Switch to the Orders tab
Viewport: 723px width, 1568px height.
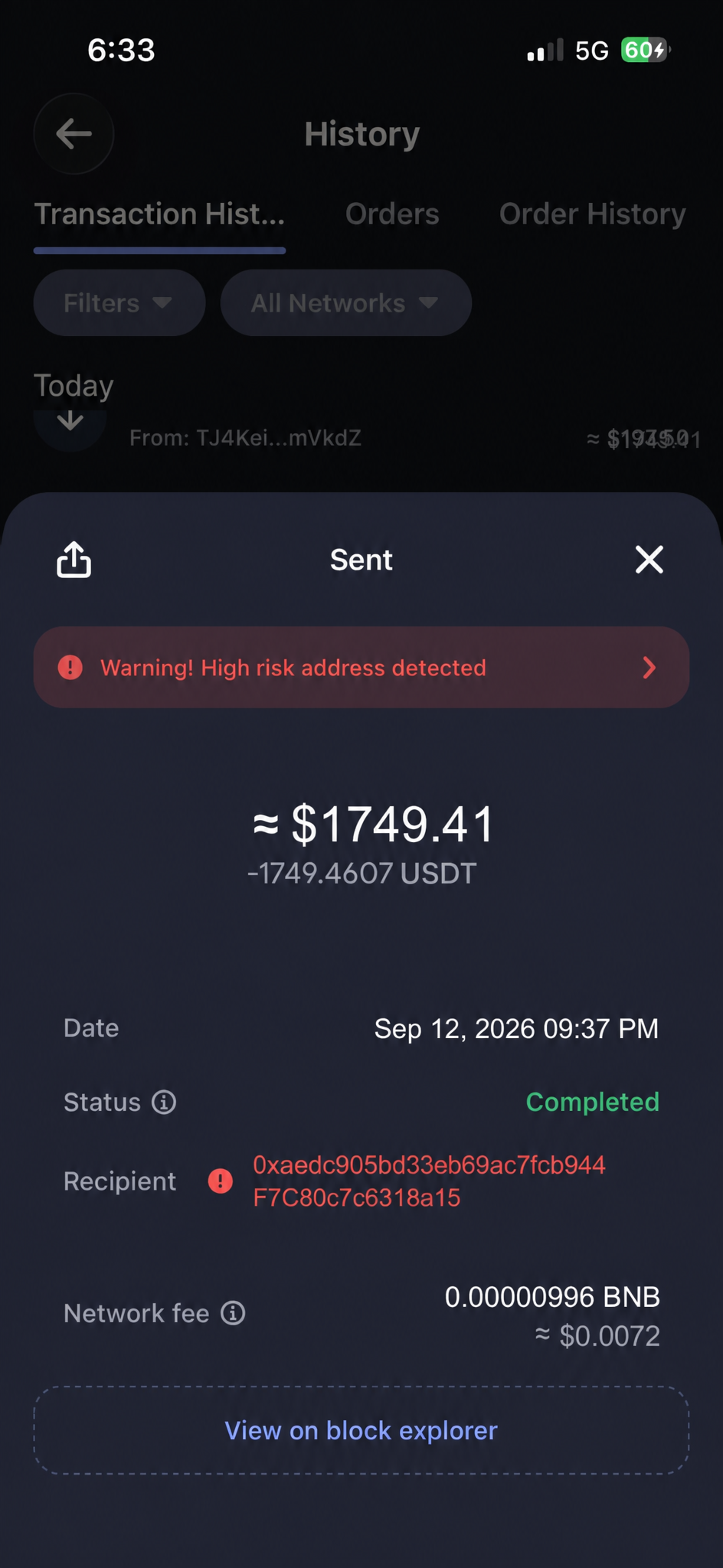[392, 214]
